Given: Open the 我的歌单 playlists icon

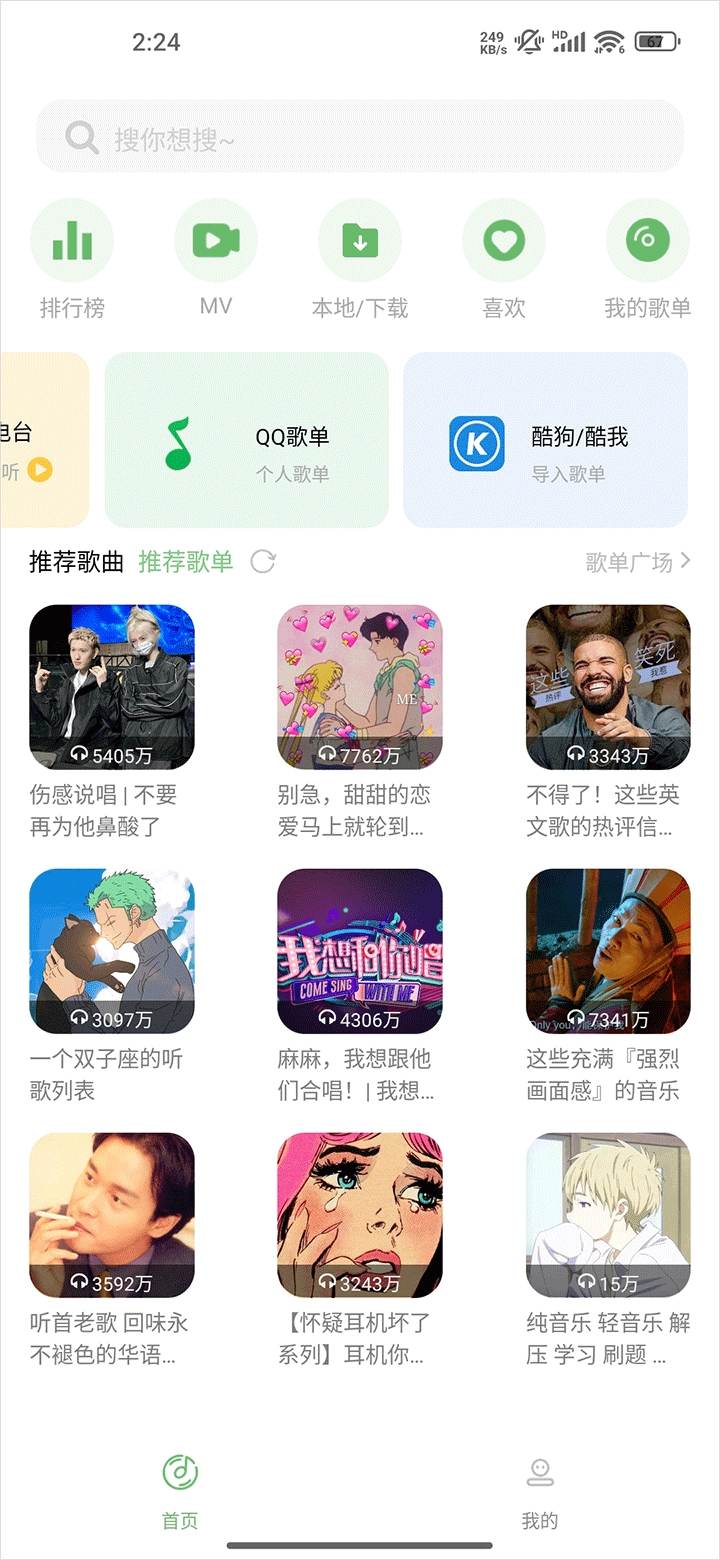Looking at the screenshot, I should 648,240.
